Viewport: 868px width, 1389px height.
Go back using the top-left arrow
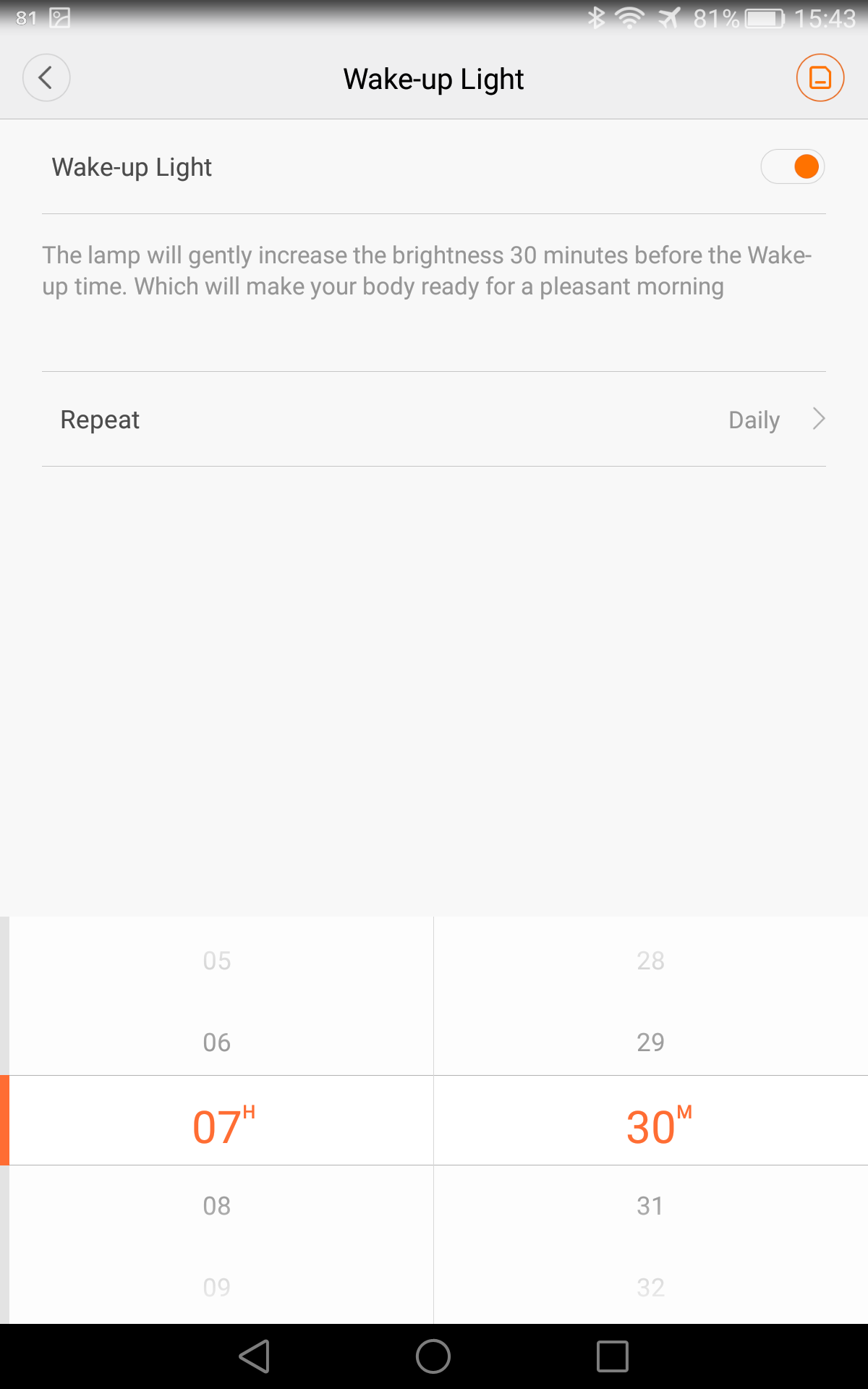(x=46, y=77)
